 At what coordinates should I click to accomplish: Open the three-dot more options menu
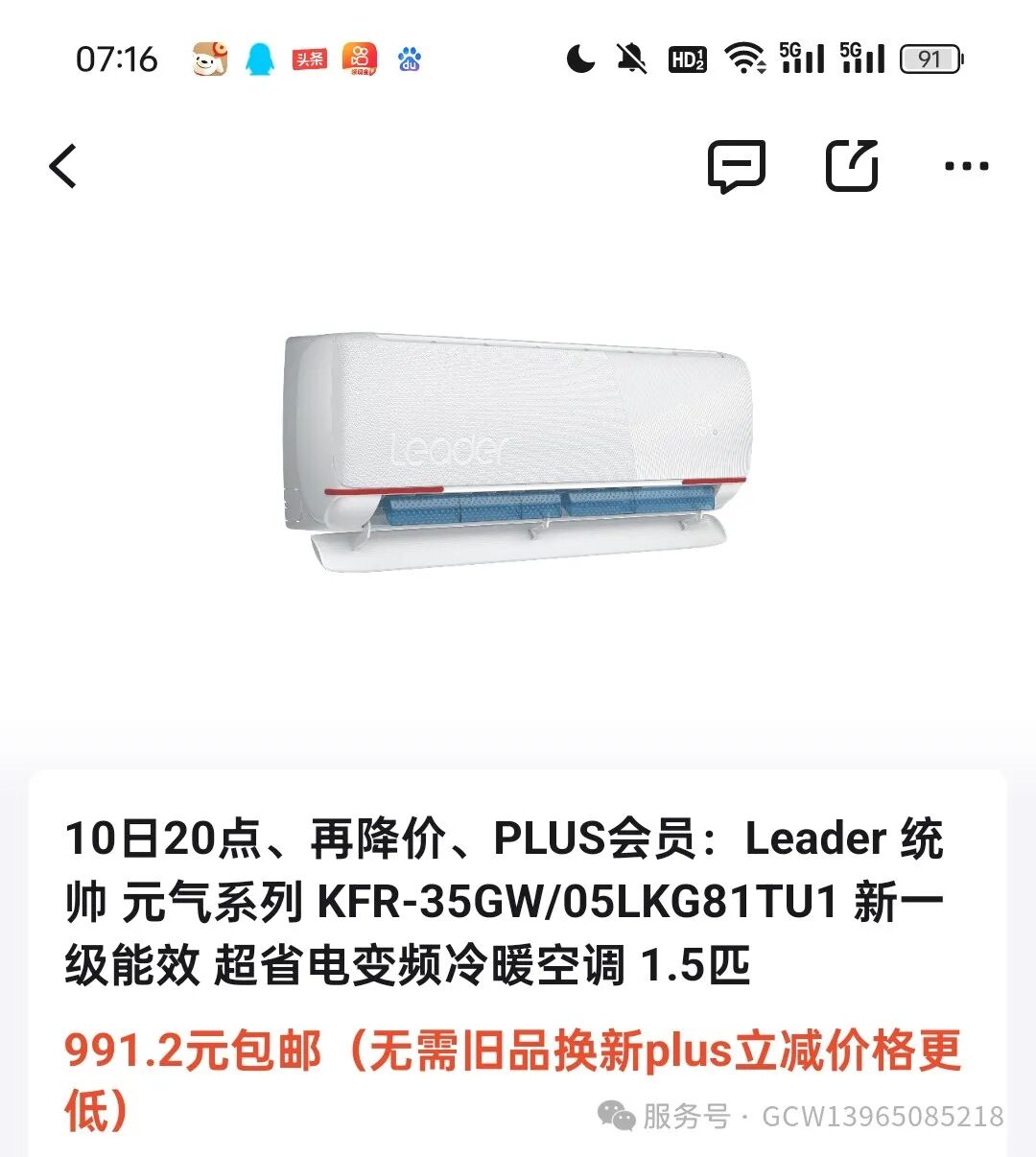[966, 165]
